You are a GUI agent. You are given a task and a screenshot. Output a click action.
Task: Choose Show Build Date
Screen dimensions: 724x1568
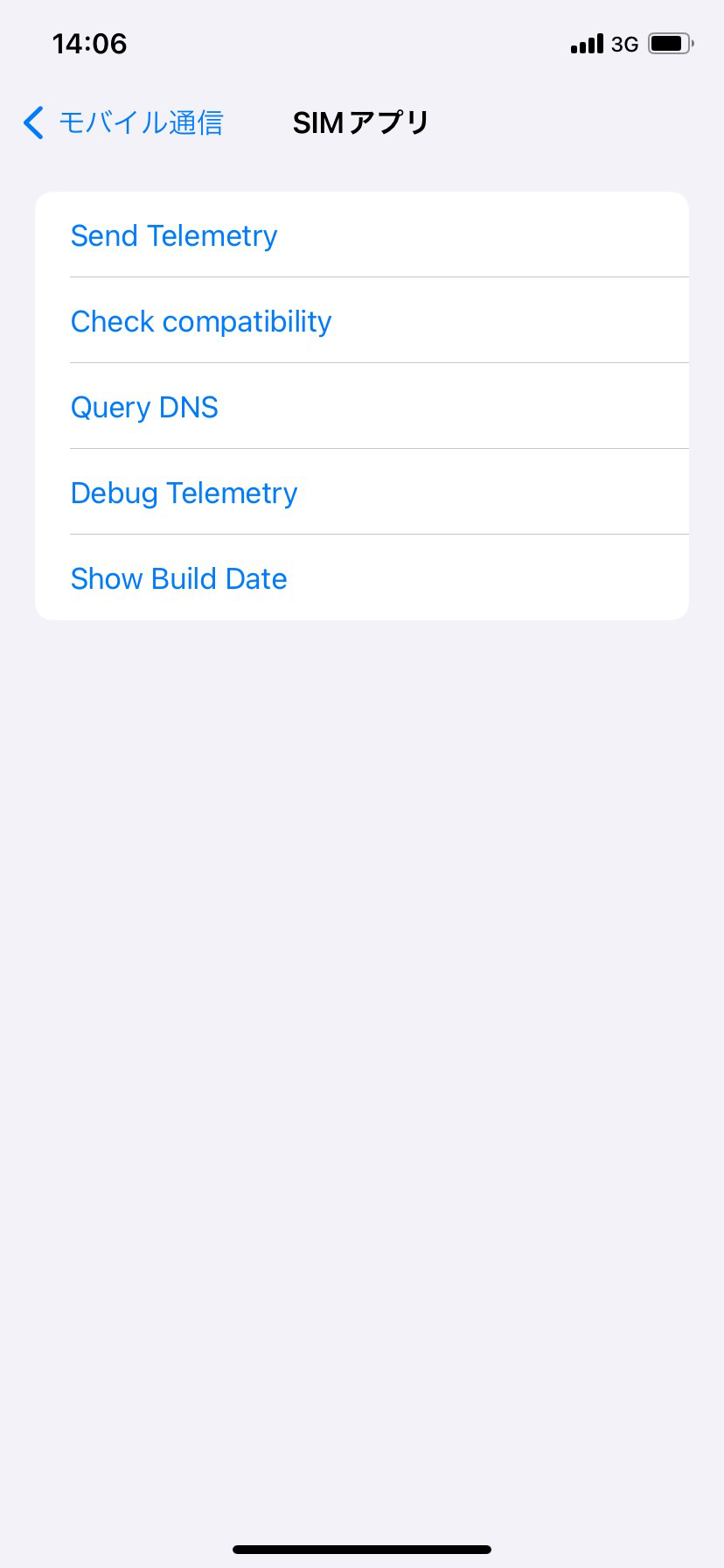point(178,578)
